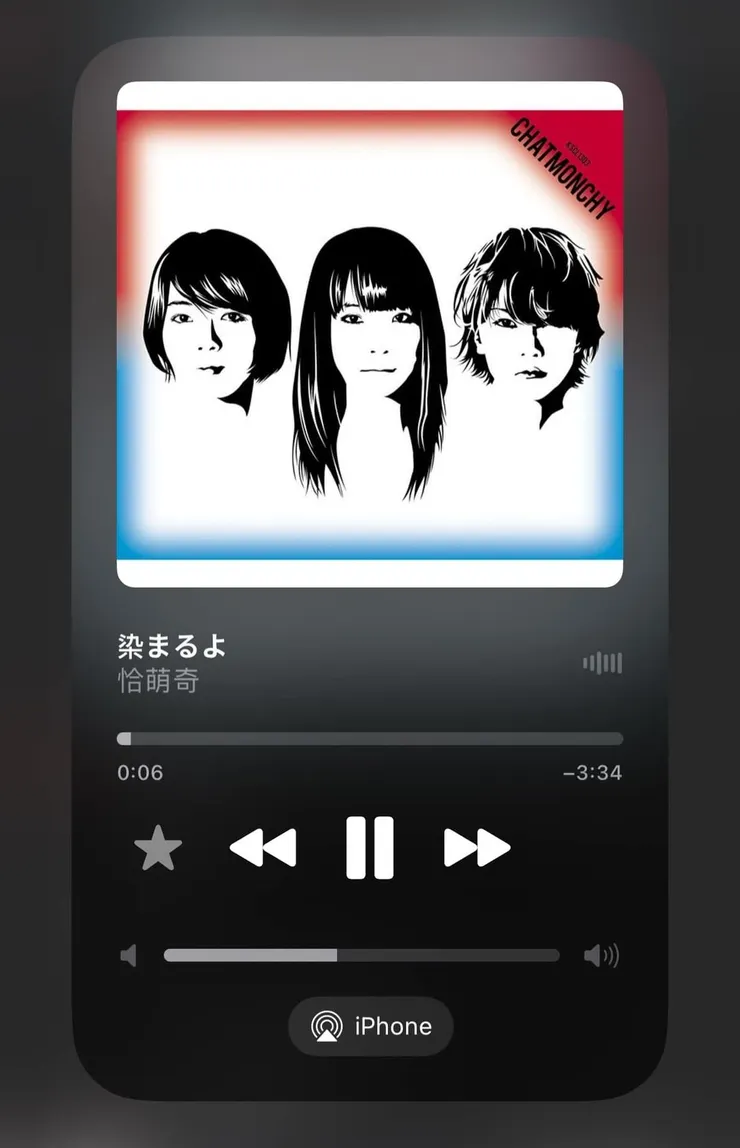Screen dimensions: 740x1148
Task: Tap the Chatmonchy album artwork
Action: [370, 334]
